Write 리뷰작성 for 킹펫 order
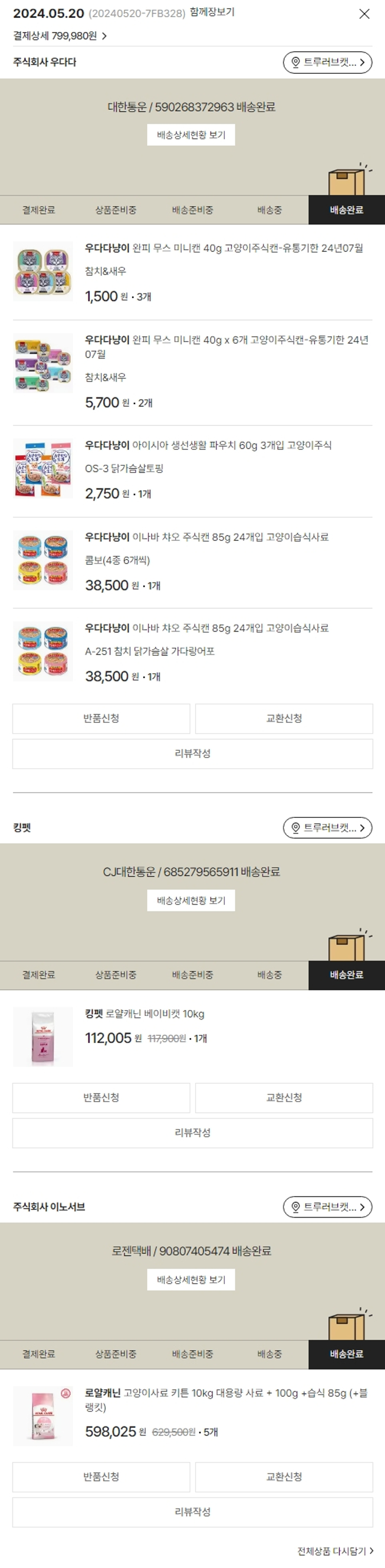This screenshot has width=385, height=1568. (x=192, y=1133)
